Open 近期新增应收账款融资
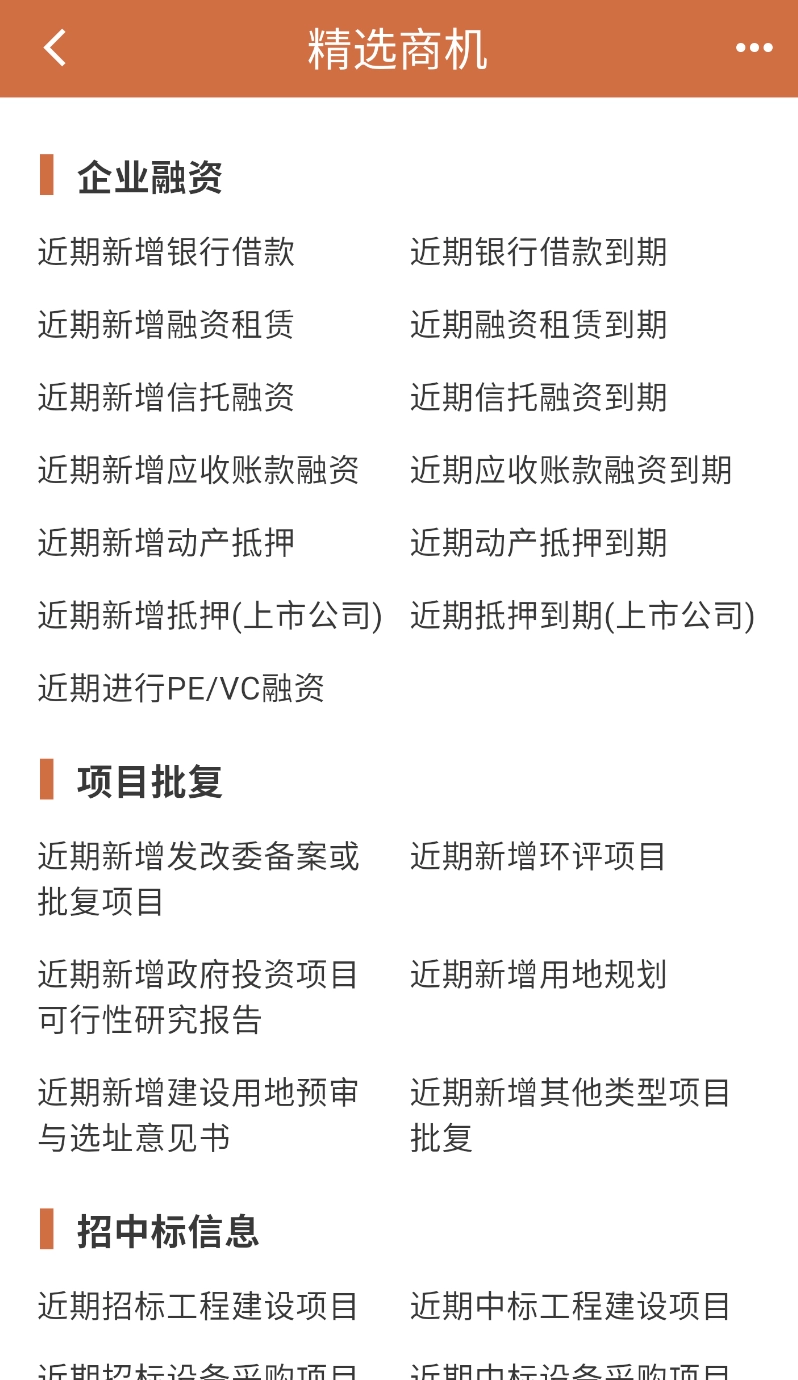 [x=198, y=471]
